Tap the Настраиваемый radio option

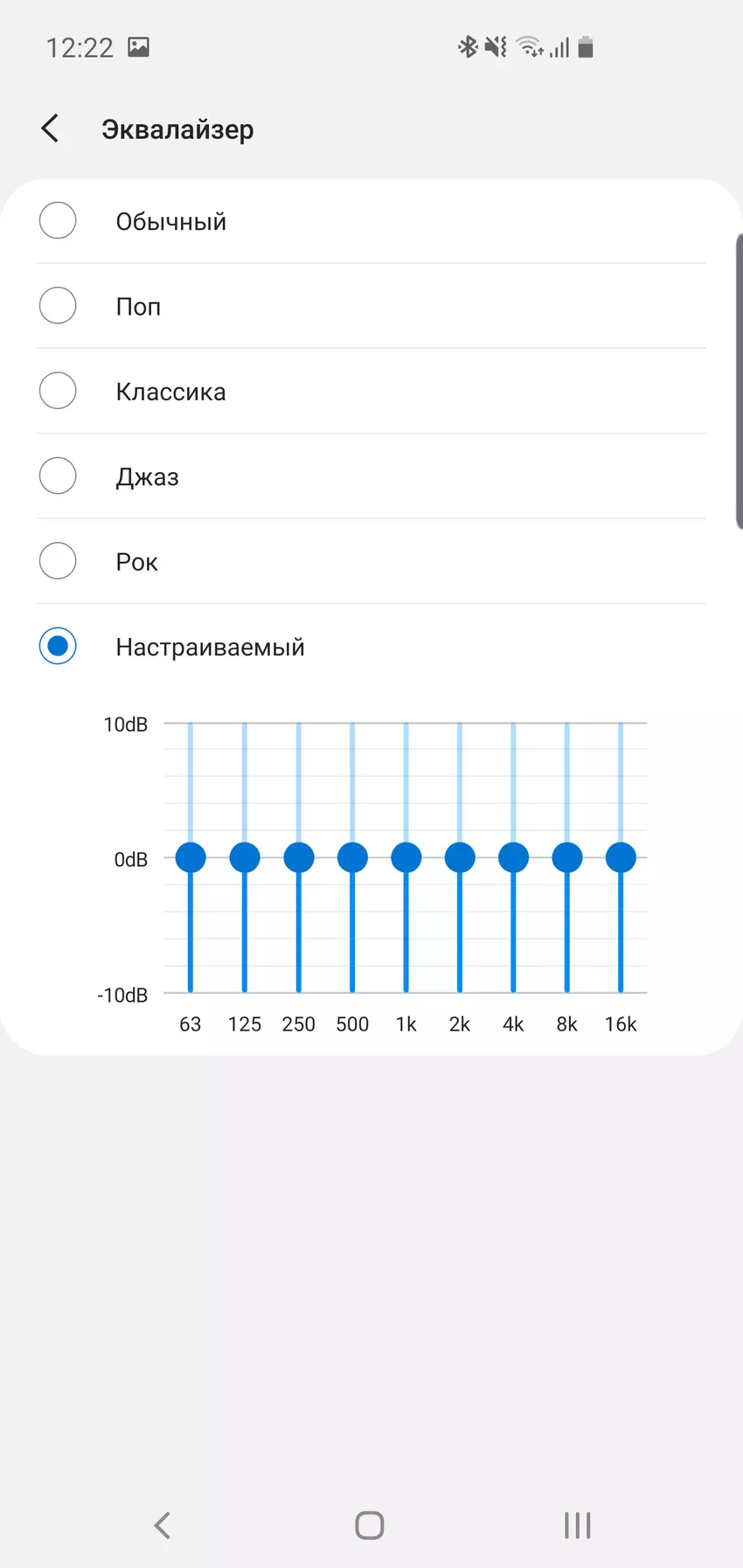(58, 646)
